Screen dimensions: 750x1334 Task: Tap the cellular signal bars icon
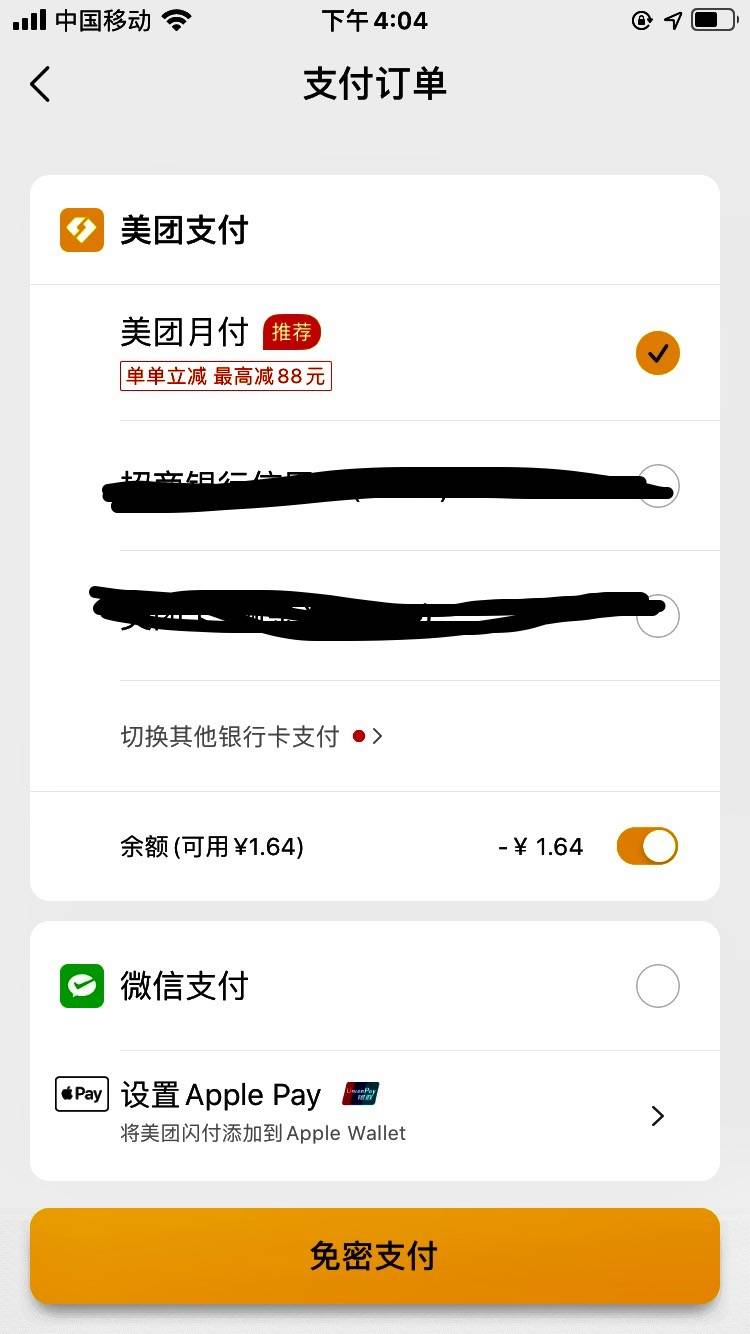[27, 18]
